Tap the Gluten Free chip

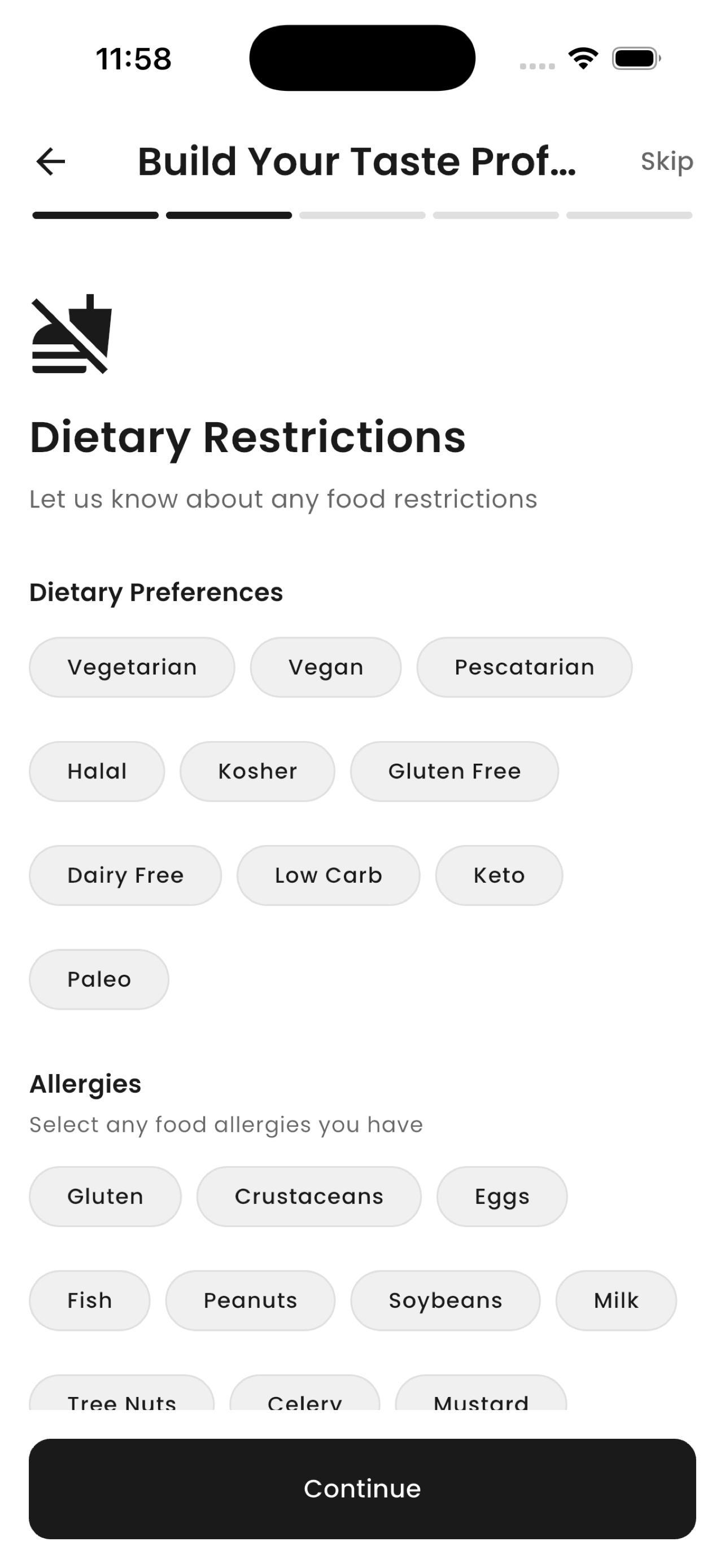pyautogui.click(x=454, y=771)
